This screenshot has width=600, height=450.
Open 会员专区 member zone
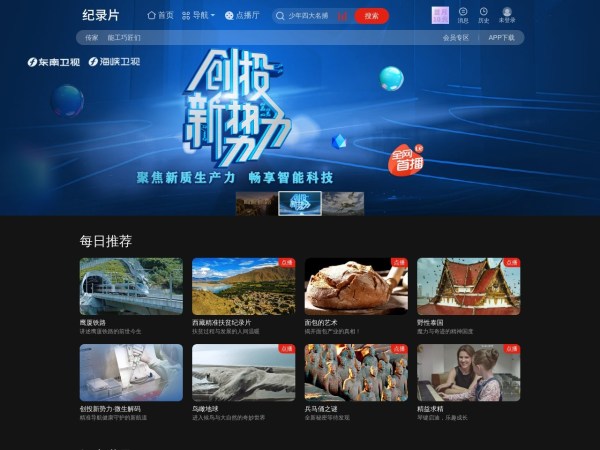pos(455,38)
